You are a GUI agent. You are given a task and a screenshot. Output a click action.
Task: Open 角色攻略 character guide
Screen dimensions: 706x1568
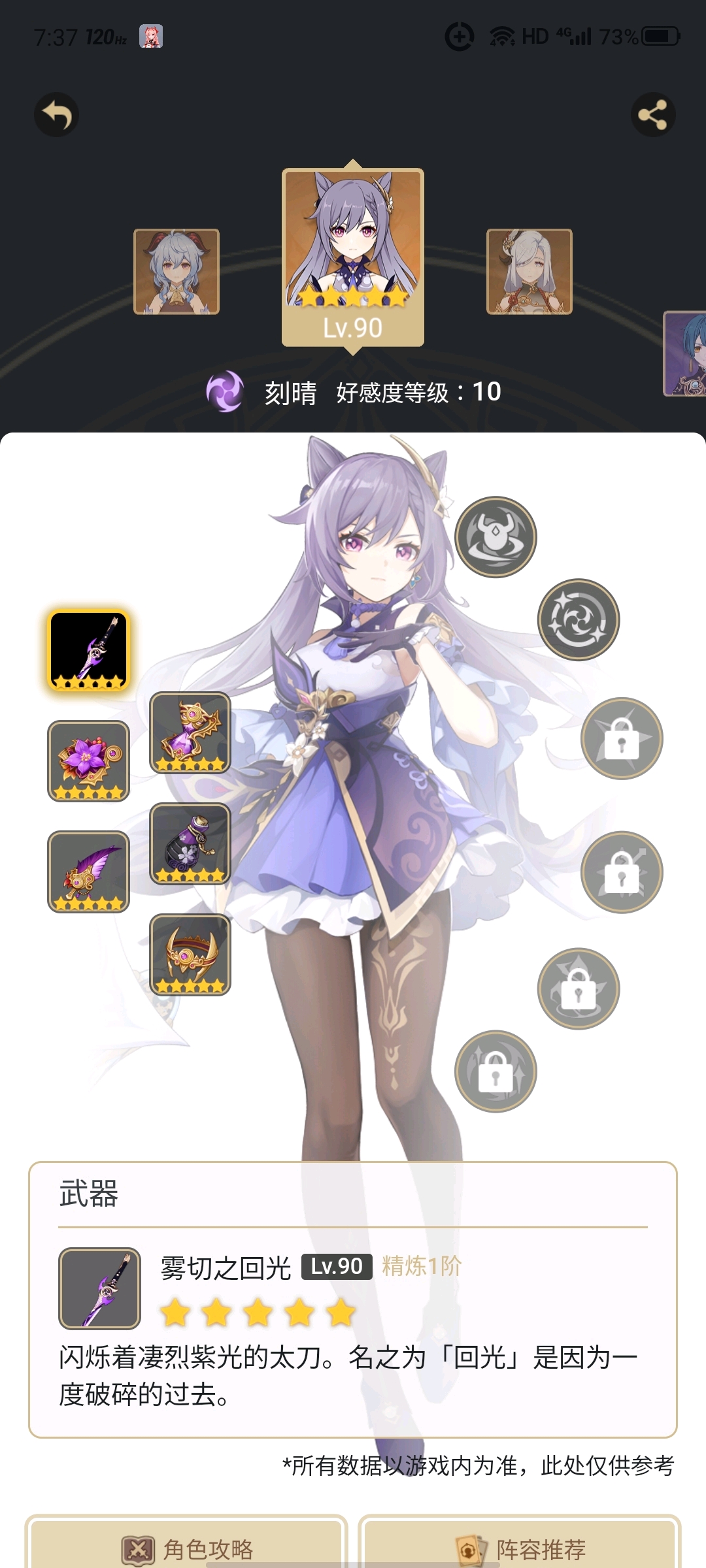pyautogui.click(x=187, y=1547)
